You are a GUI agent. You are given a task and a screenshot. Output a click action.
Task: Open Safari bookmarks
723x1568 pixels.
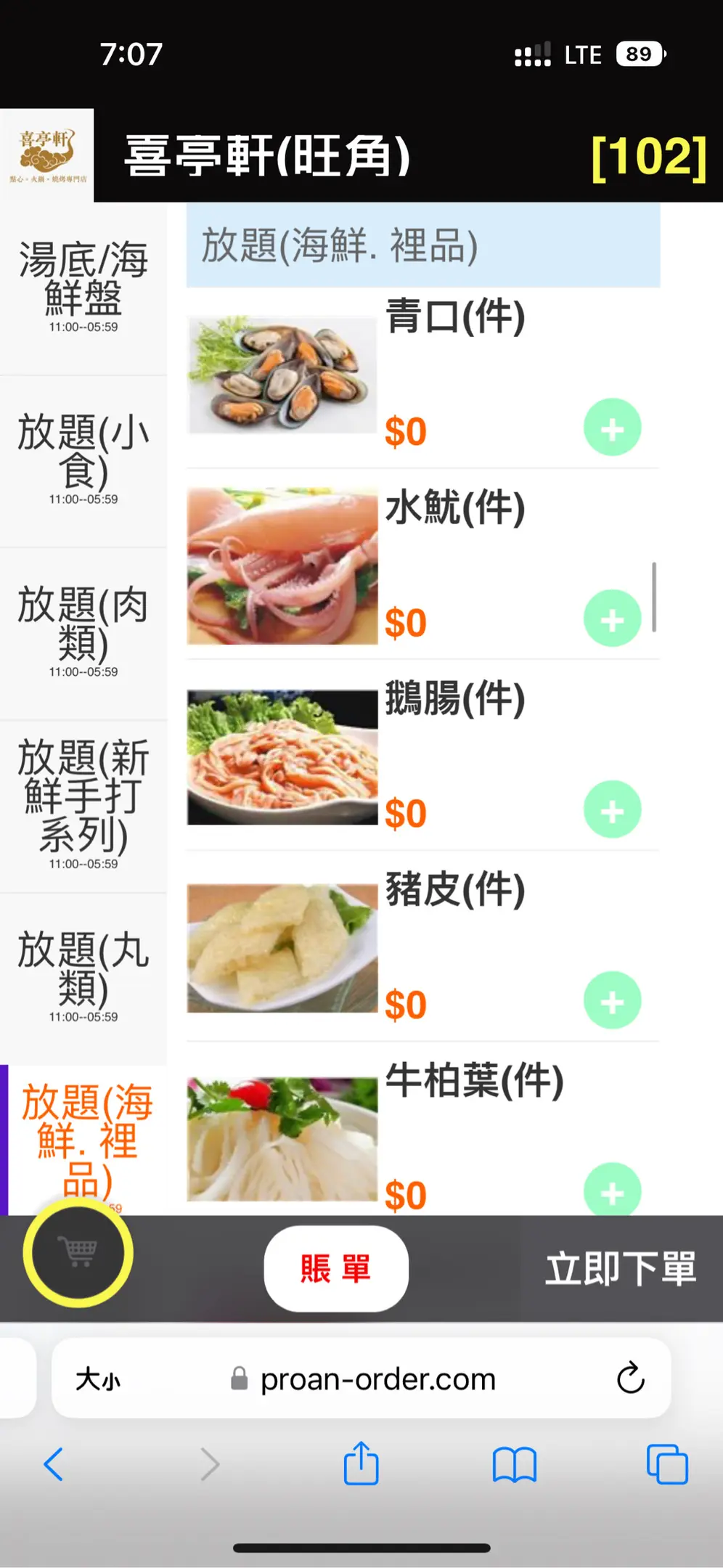(x=514, y=1463)
